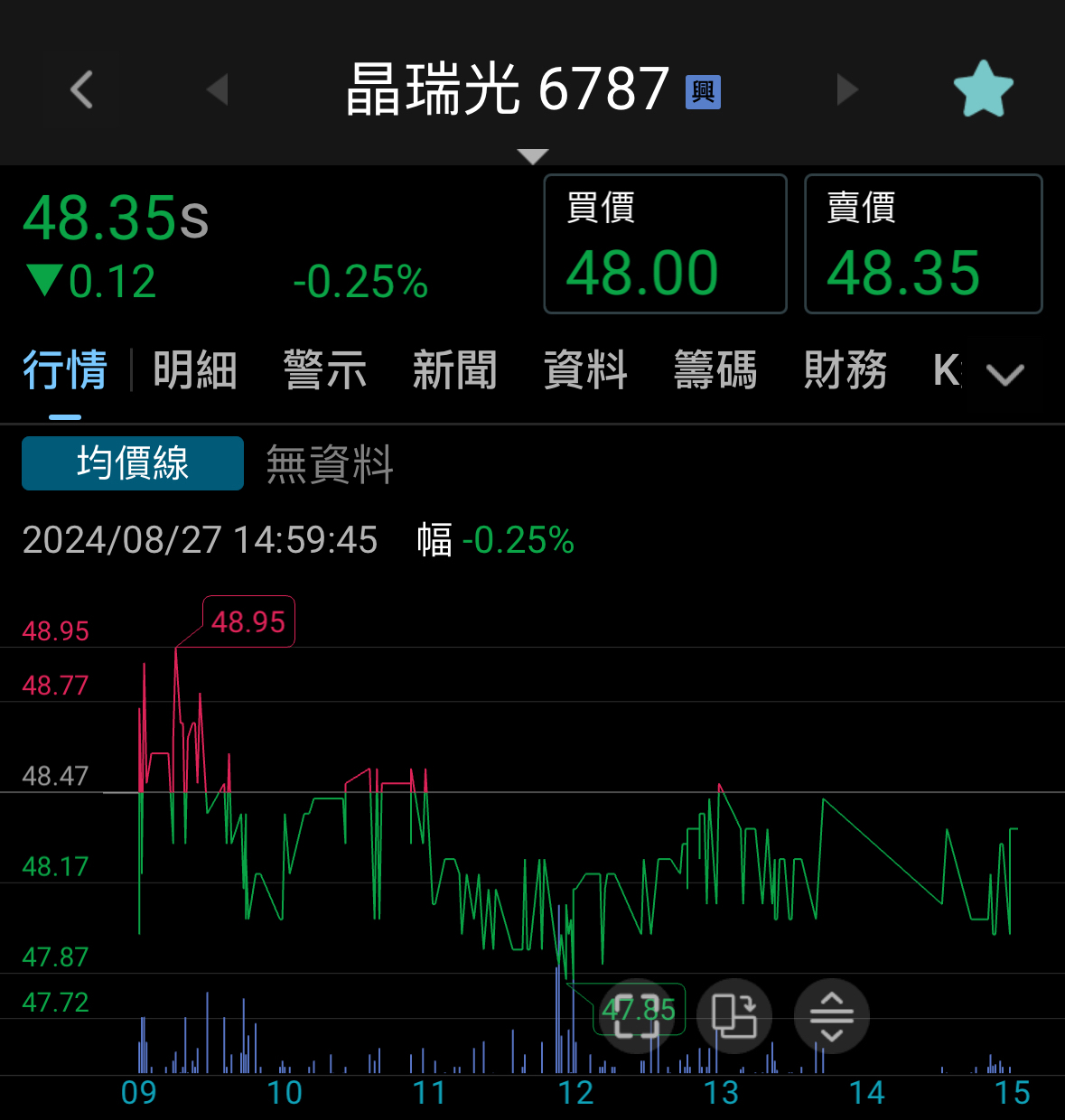The image size is (1065, 1120).
Task: Go back using the top-left arrow
Action: 81,89
